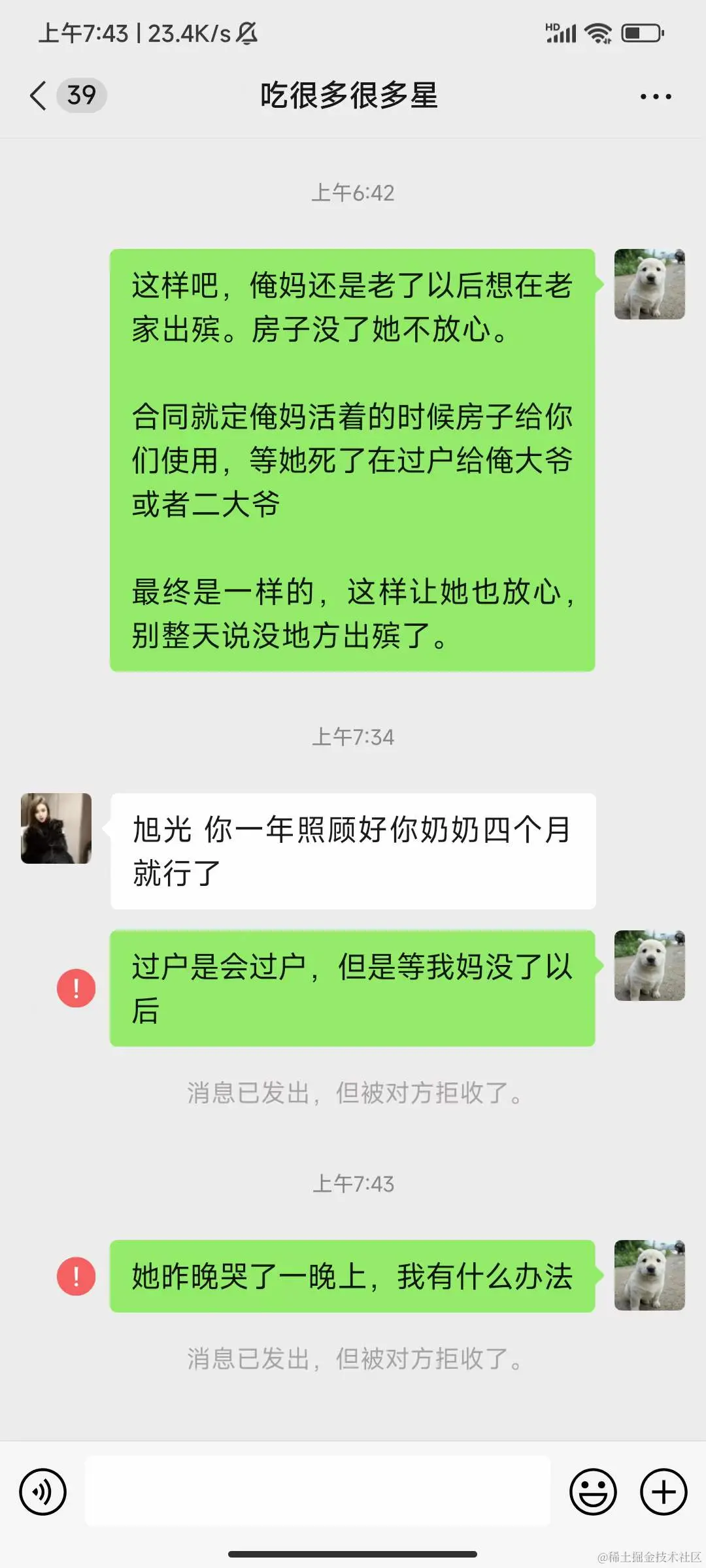The height and width of the screenshot is (1568, 706).
Task: Open the emoji sticker panel
Action: click(x=593, y=1492)
